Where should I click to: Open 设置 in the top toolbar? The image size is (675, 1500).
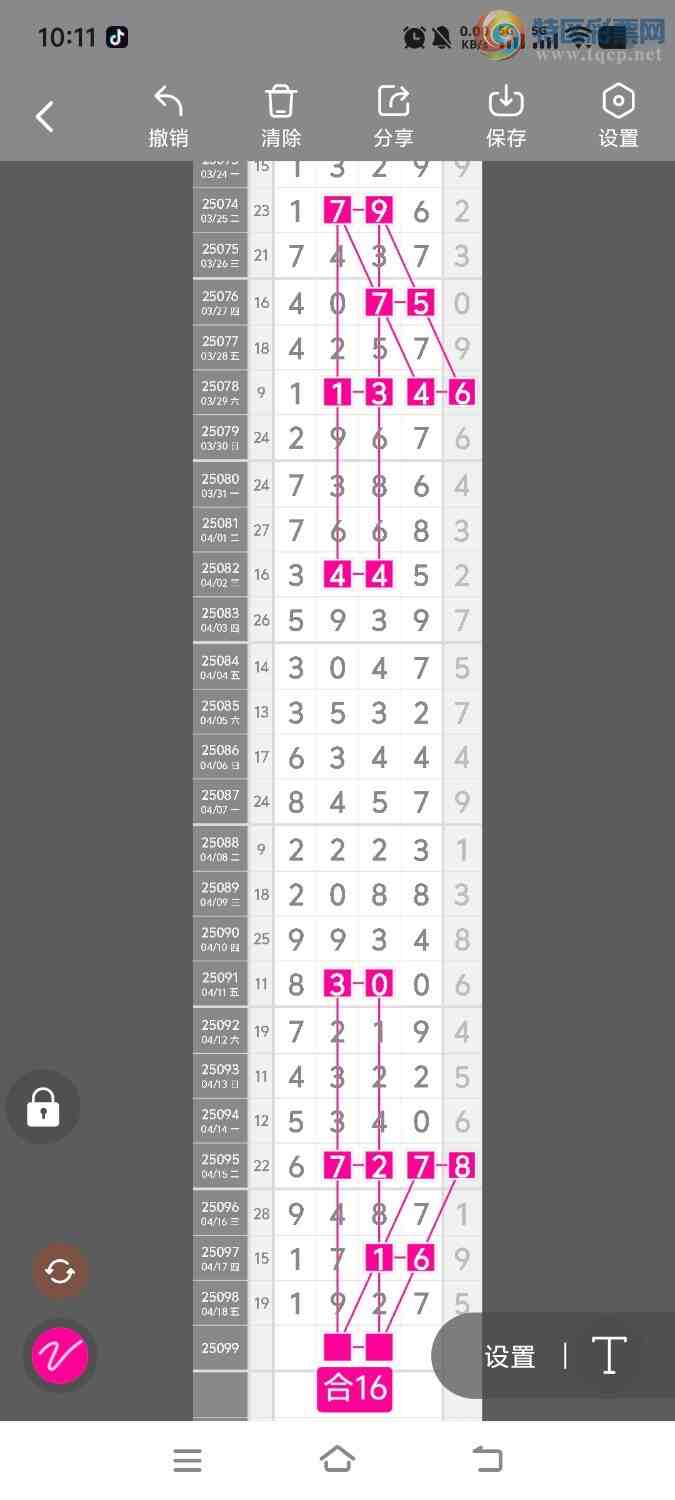(x=618, y=117)
